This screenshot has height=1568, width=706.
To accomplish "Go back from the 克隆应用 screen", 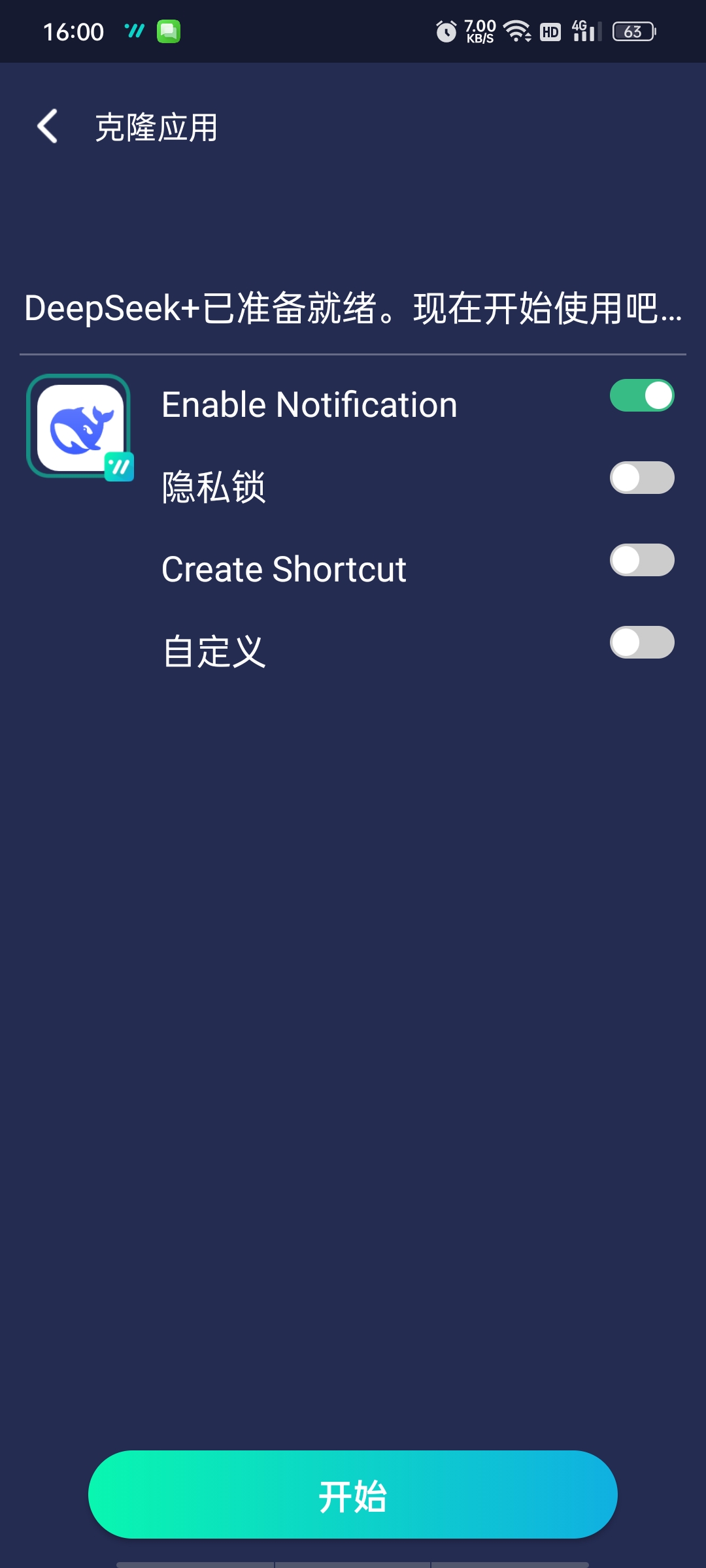I will point(48,126).
